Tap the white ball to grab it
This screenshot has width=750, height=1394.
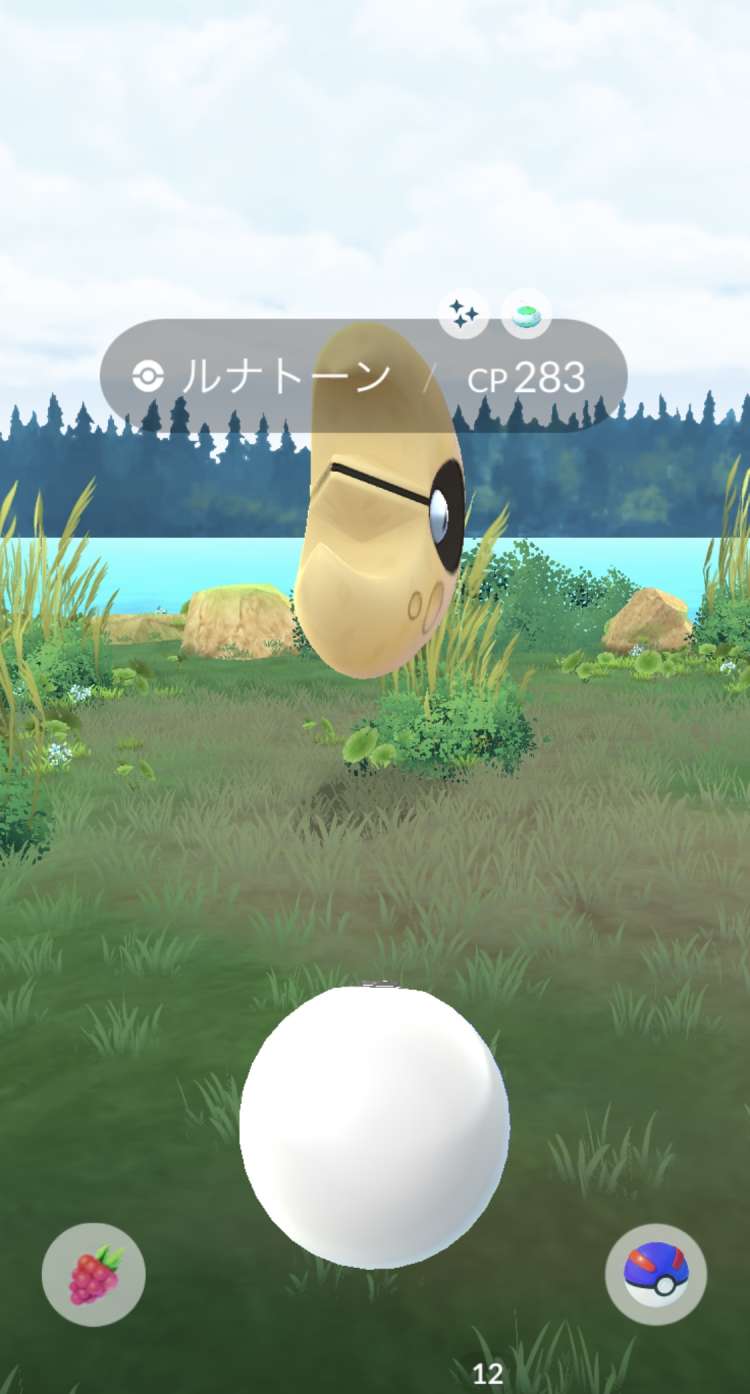click(x=374, y=1127)
